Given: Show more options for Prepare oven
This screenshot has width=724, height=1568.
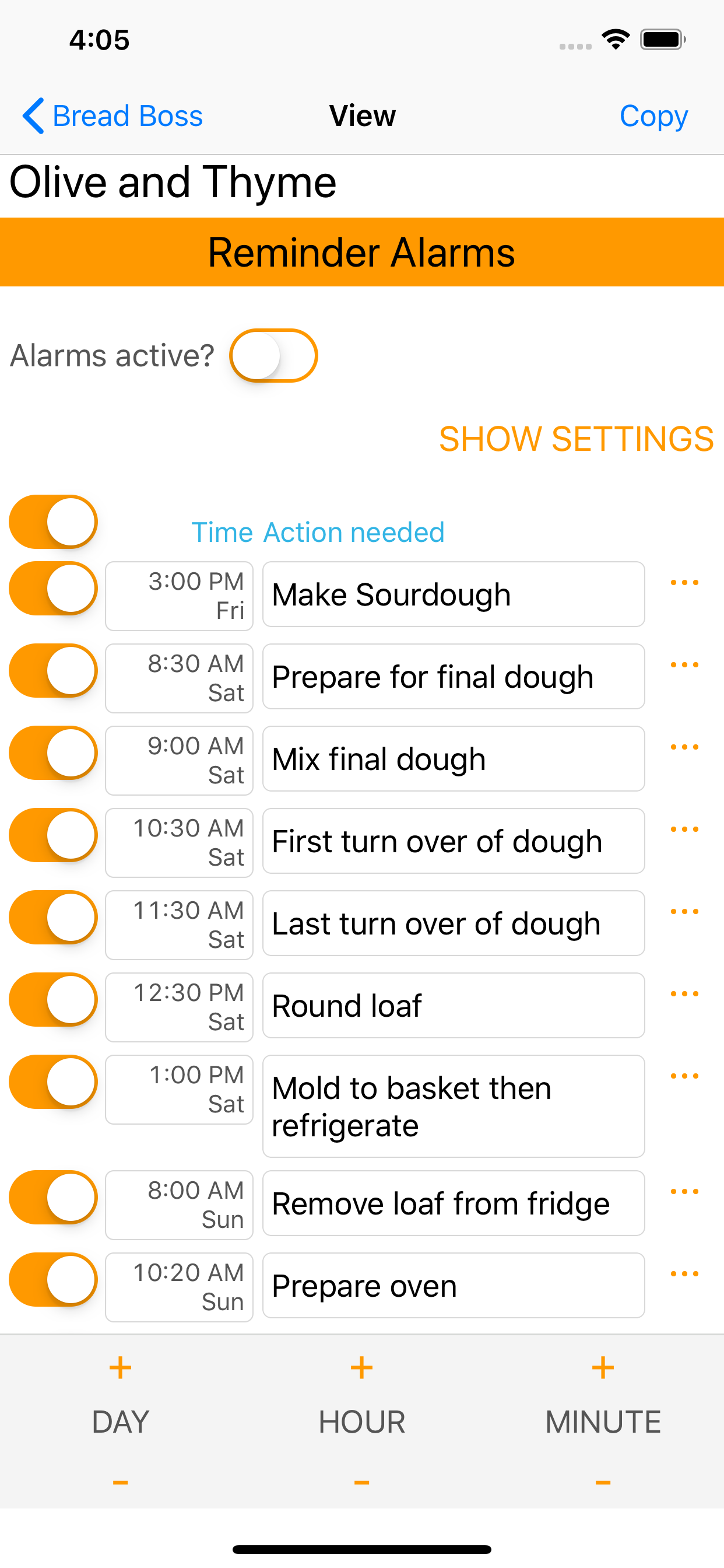Looking at the screenshot, I should (x=684, y=1273).
